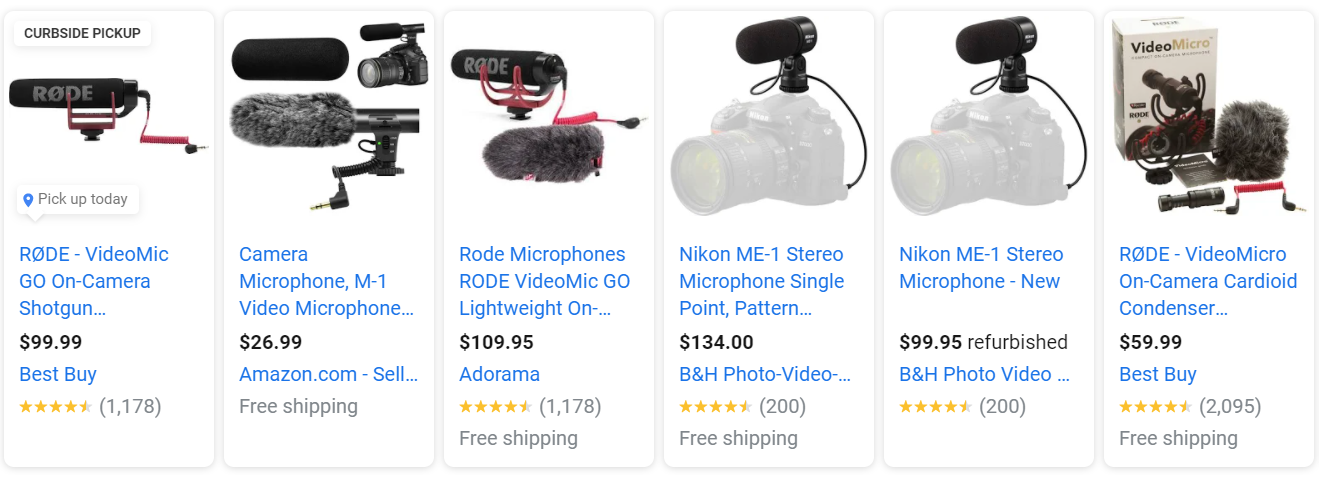Go to Best Buy for the $59.99 VideoMicro
This screenshot has height=477, width=1319.
[1158, 374]
